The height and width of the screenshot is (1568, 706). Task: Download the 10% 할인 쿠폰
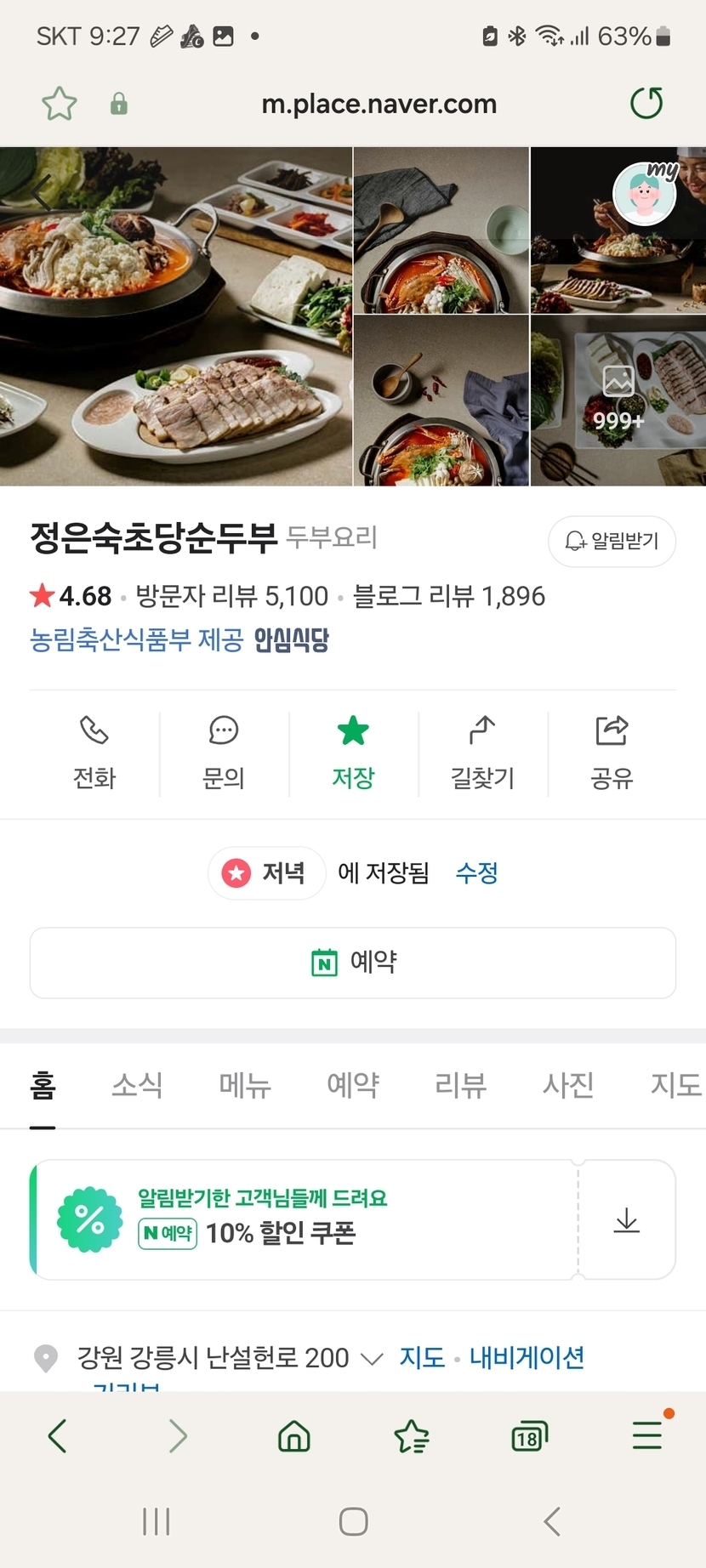click(x=627, y=1220)
